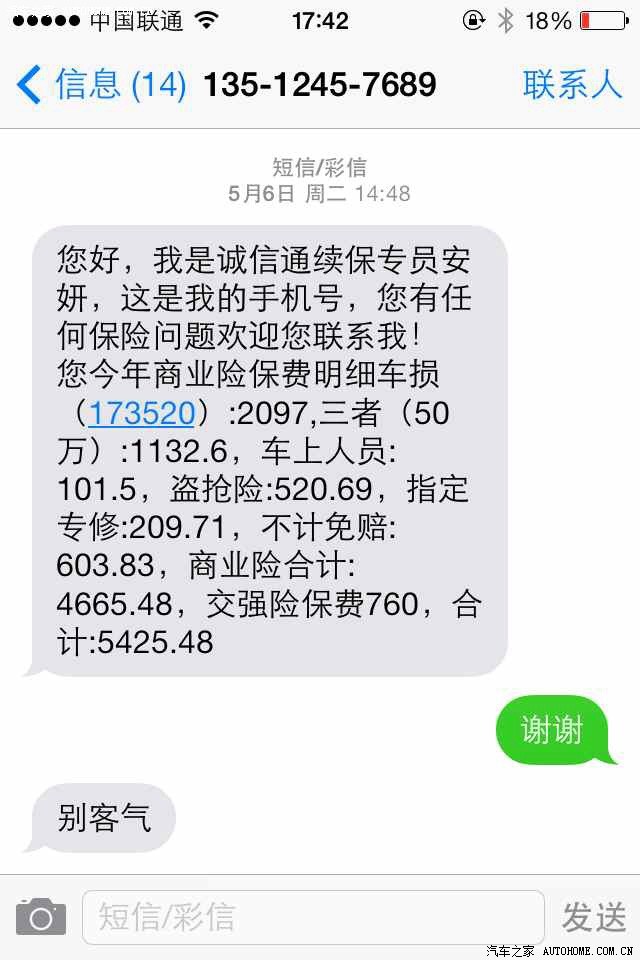Screen dimensions: 640x960
Task: Tap the 发送 send button
Action: pos(594,917)
